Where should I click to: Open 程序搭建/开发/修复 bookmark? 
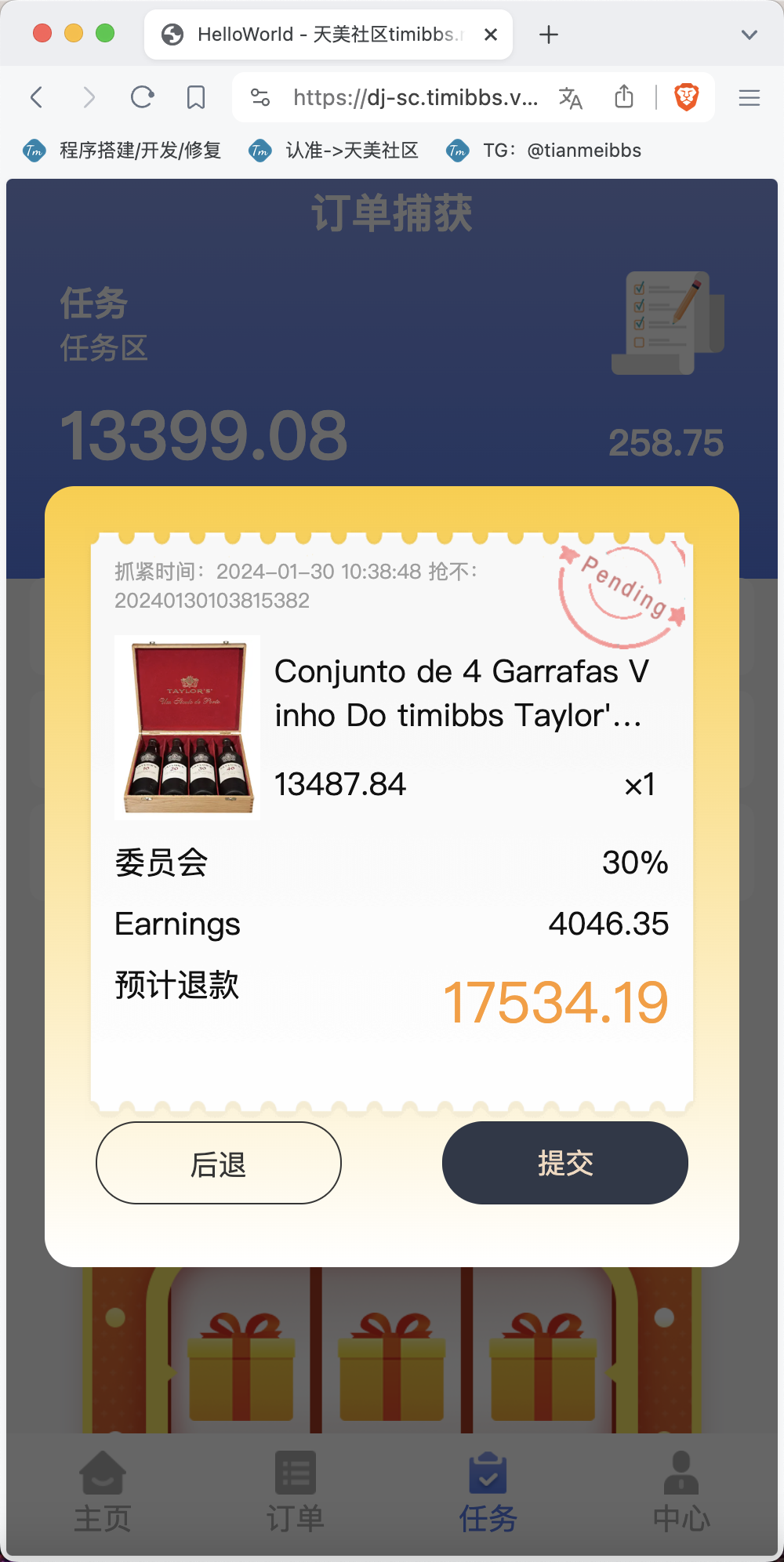click(123, 151)
